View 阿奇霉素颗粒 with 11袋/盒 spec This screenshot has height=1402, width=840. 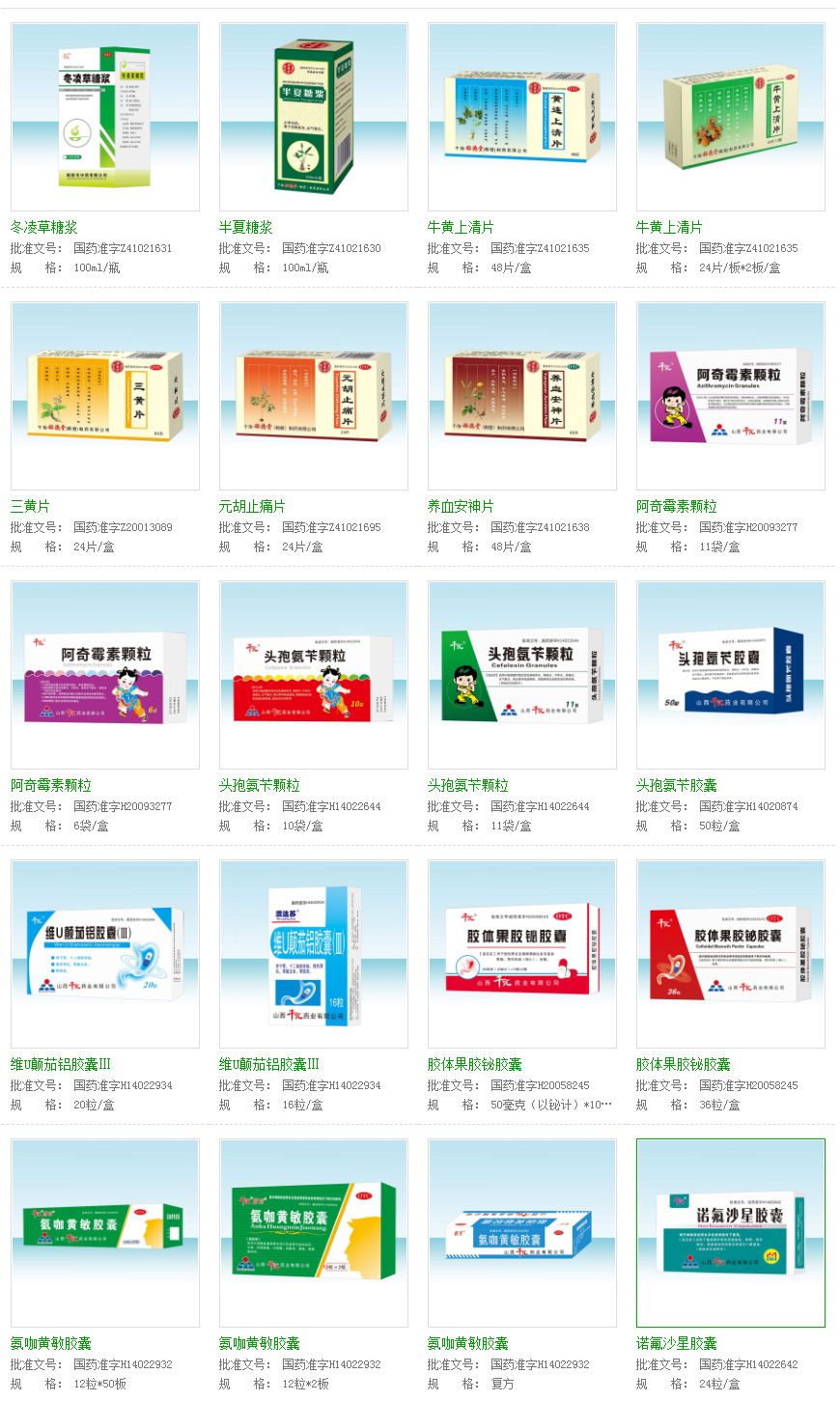click(x=730, y=396)
